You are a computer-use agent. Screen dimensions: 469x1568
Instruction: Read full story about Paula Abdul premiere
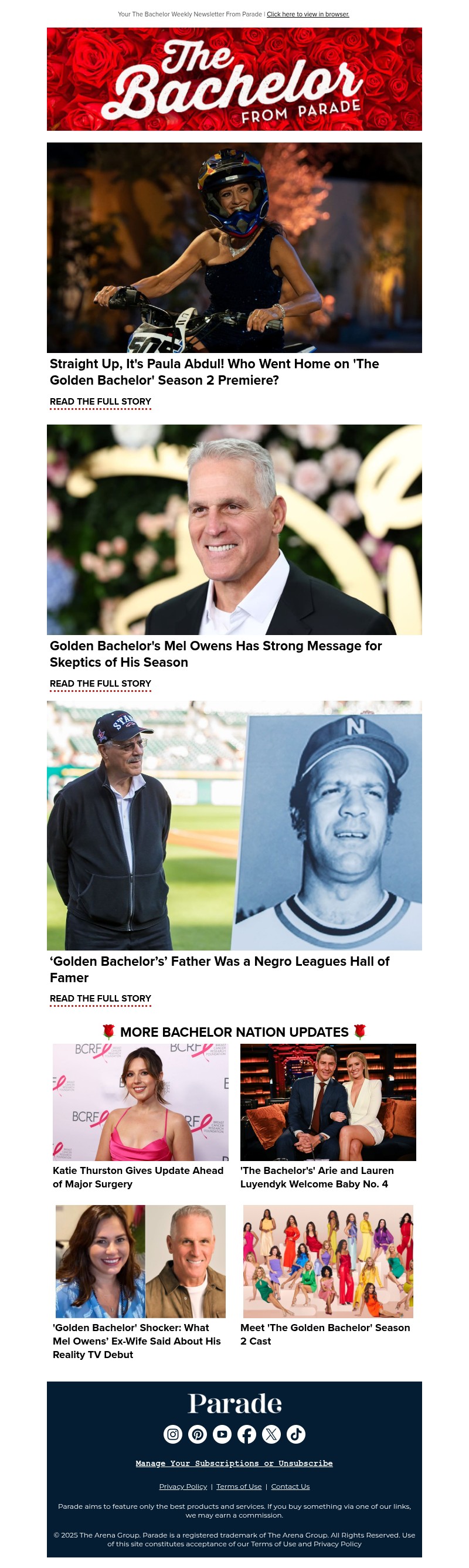click(x=100, y=402)
